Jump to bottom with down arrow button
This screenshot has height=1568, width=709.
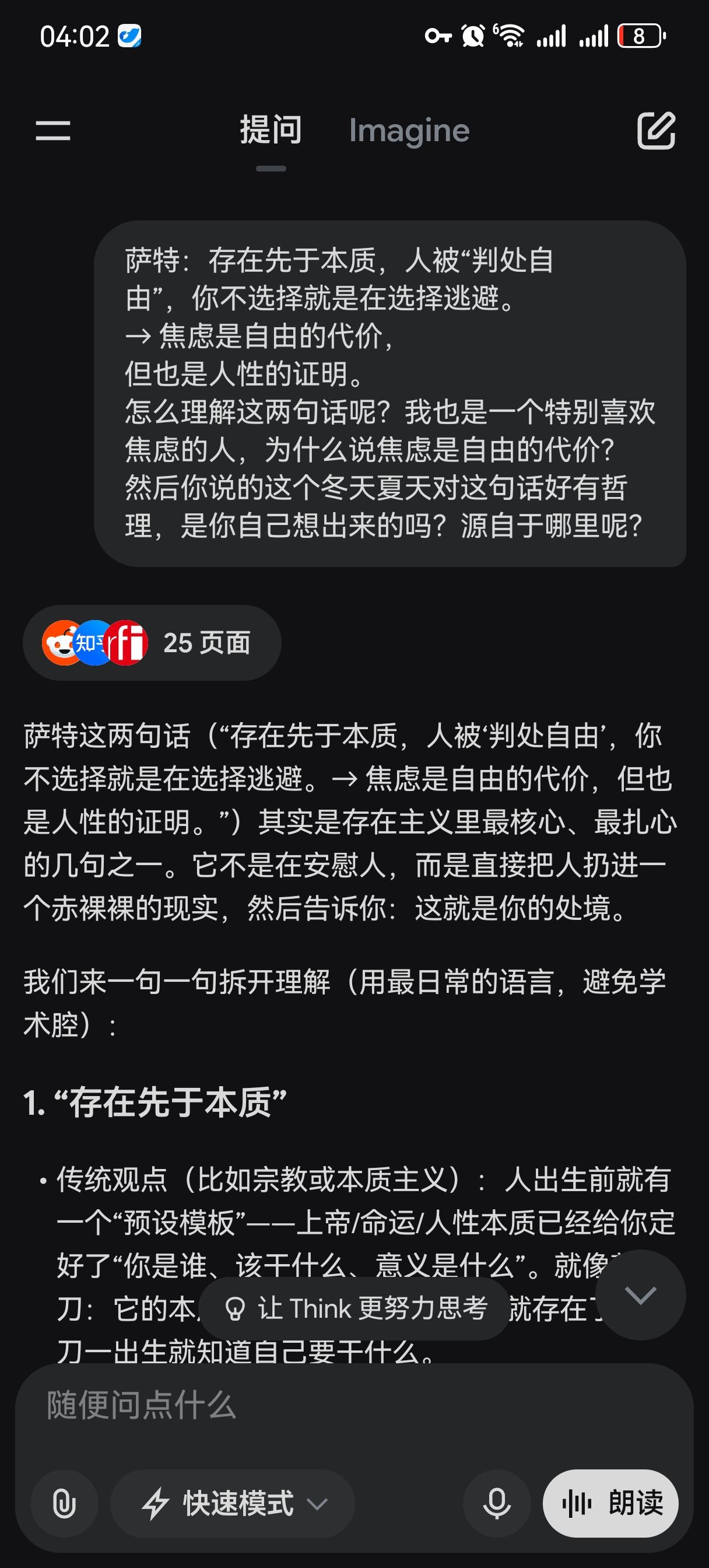pos(640,1294)
